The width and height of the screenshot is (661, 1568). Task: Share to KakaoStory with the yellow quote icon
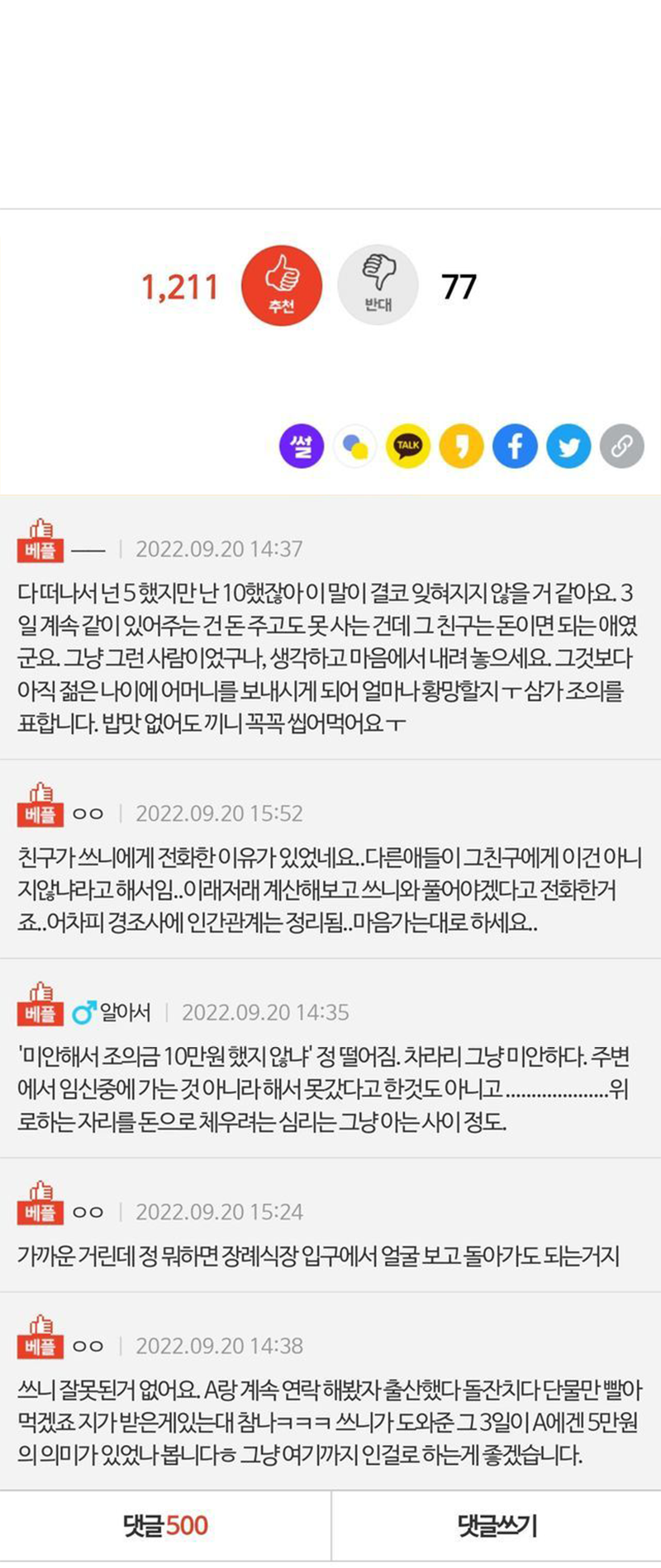pyautogui.click(x=461, y=447)
